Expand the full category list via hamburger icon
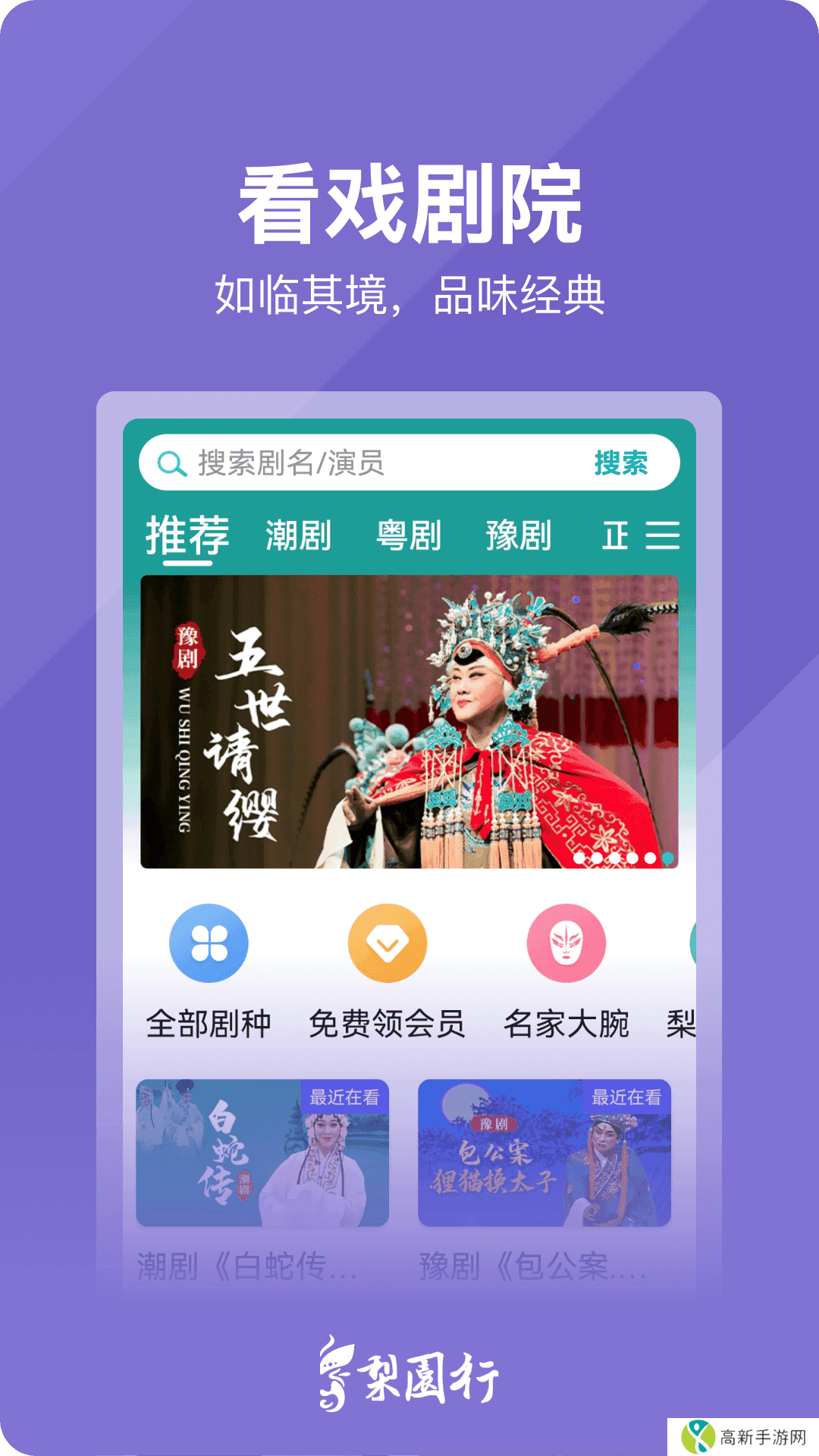 661,535
